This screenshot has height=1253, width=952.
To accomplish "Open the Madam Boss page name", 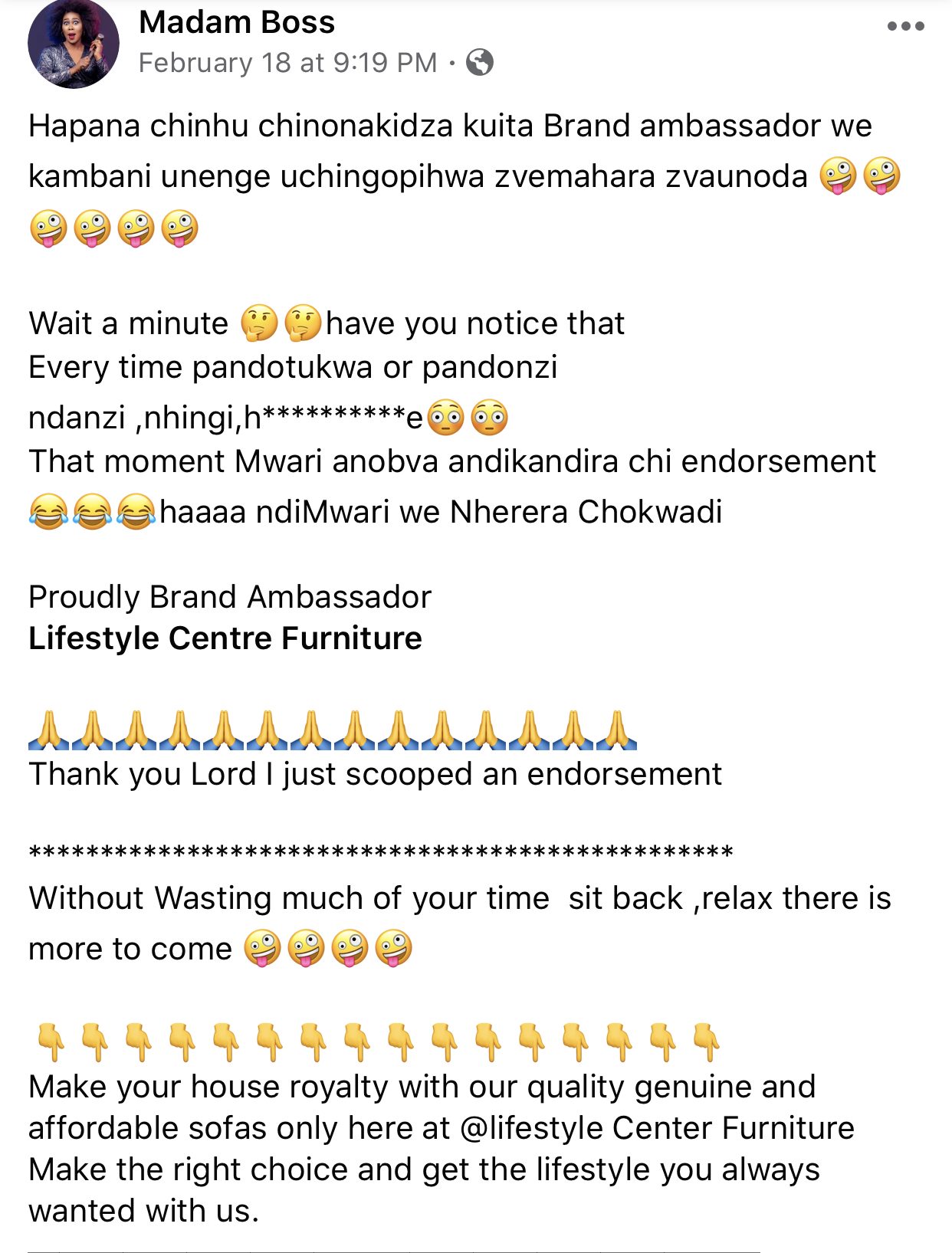I will coord(237,22).
